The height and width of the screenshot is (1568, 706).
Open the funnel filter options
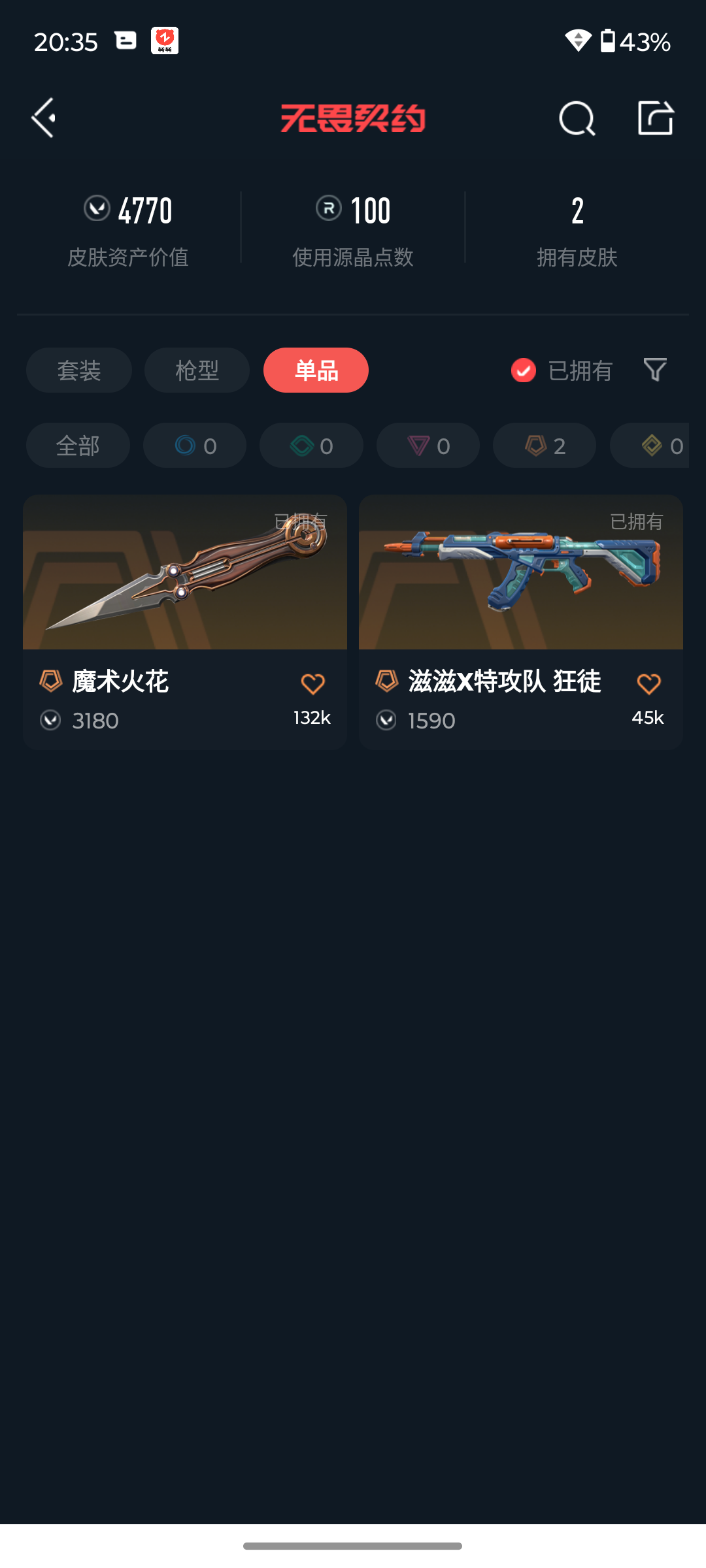[655, 370]
